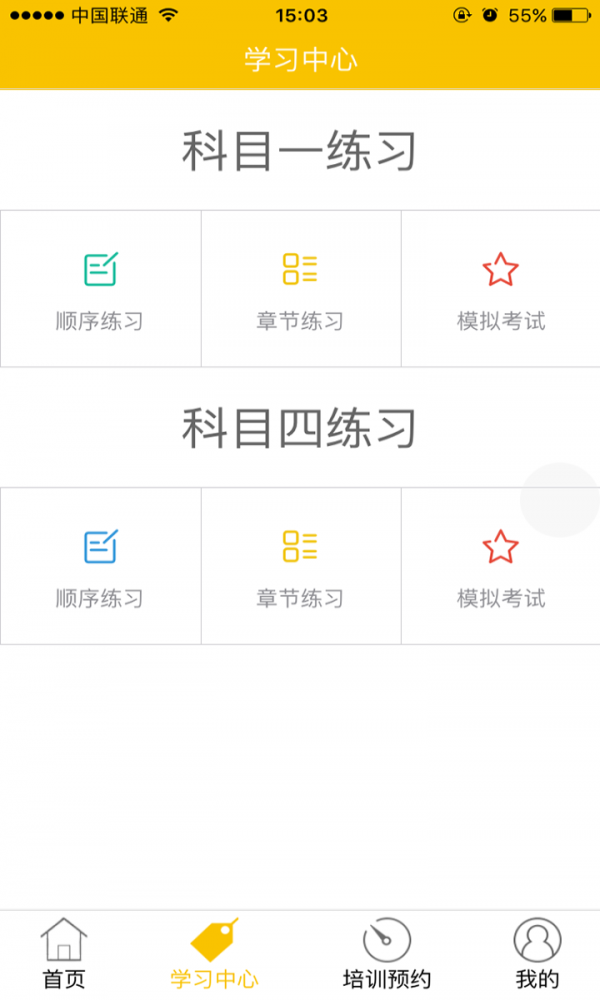600x1000 pixels.
Task: Start 模拟考试 under 科目一练习
Action: [x=501, y=289]
